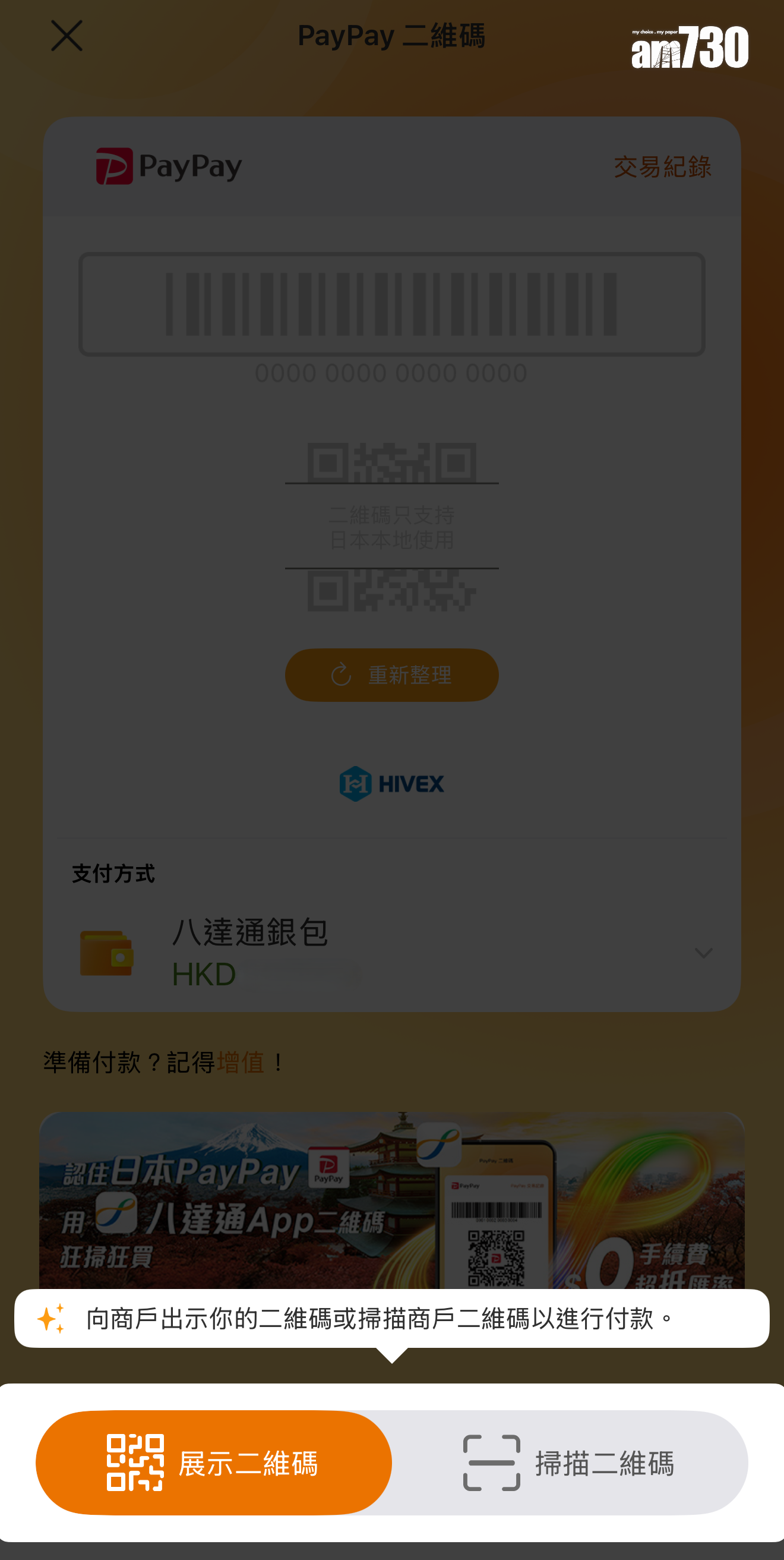Switch to 掃描二維碼 scan mode
This screenshot has height=1560, width=784.
[569, 1463]
